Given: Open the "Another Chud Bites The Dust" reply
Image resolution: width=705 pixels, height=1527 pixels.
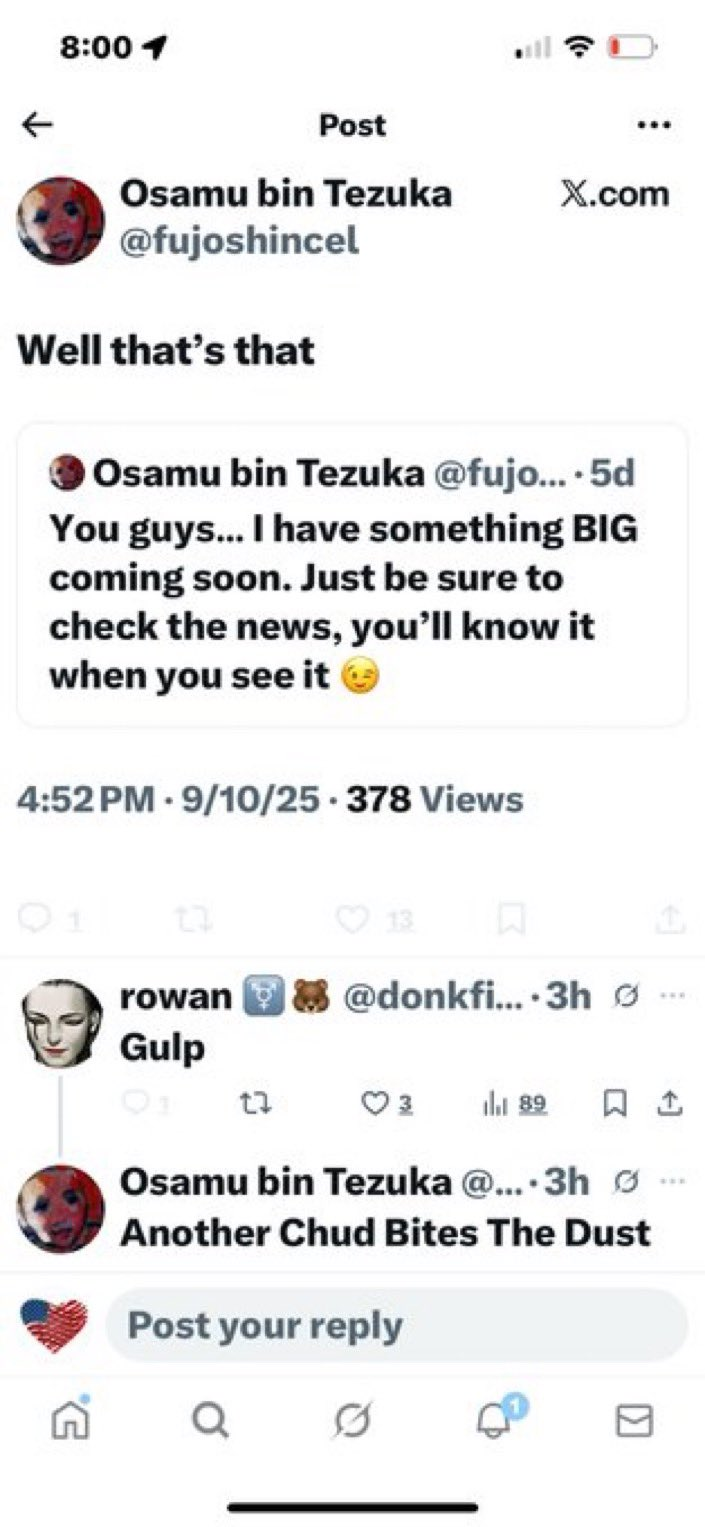Looking at the screenshot, I should click(385, 1231).
